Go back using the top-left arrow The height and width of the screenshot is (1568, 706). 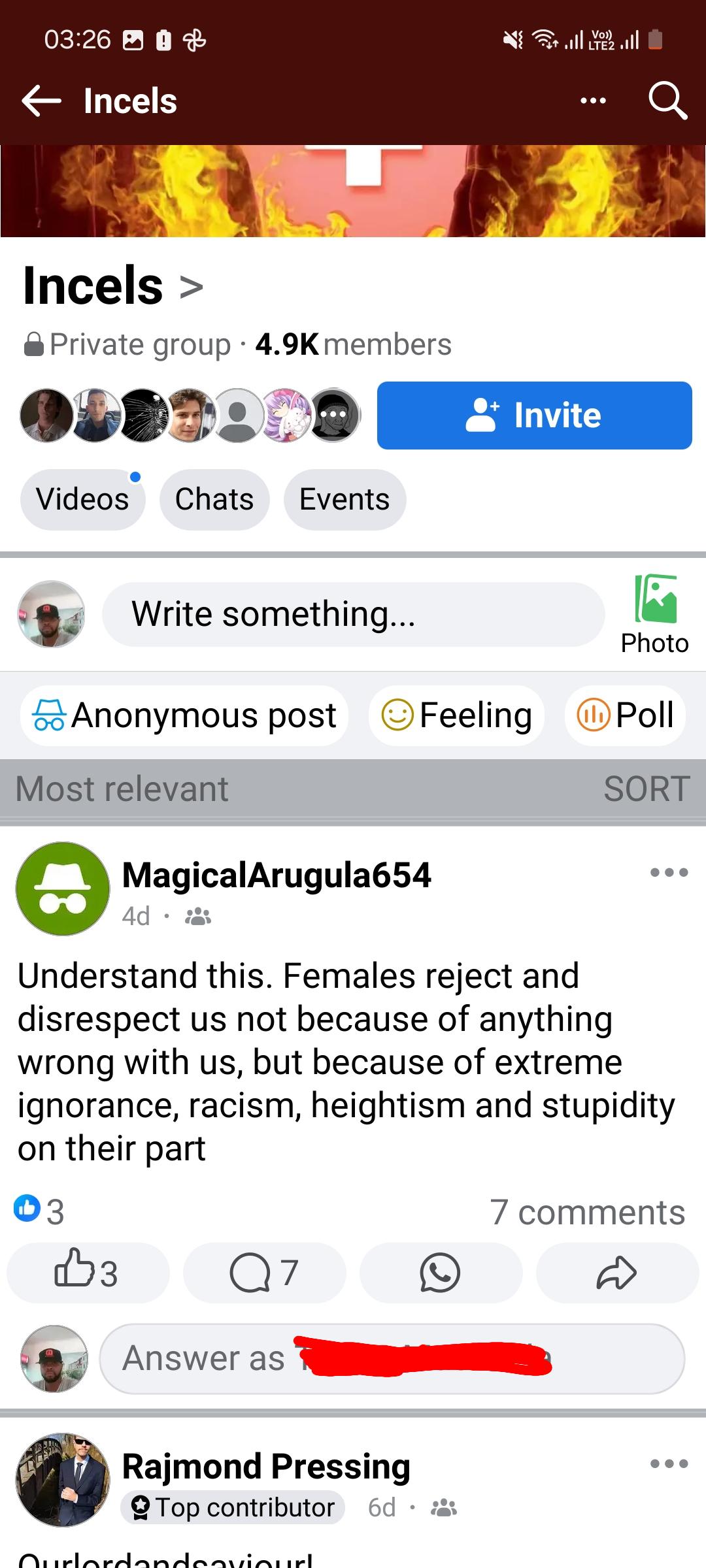[41, 101]
